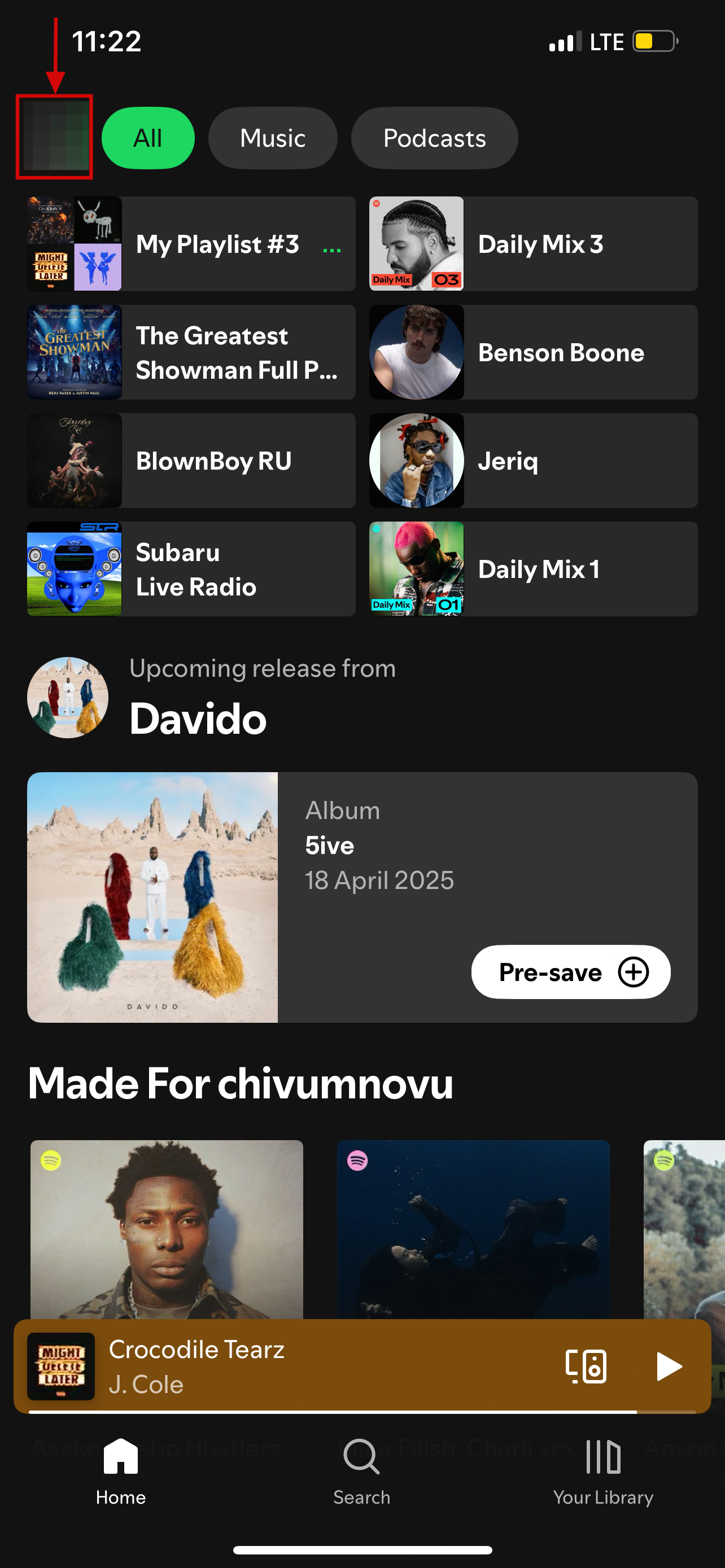The height and width of the screenshot is (1568, 725).
Task: Play Crocodile Tearz in the mini player
Action: [x=669, y=1366]
